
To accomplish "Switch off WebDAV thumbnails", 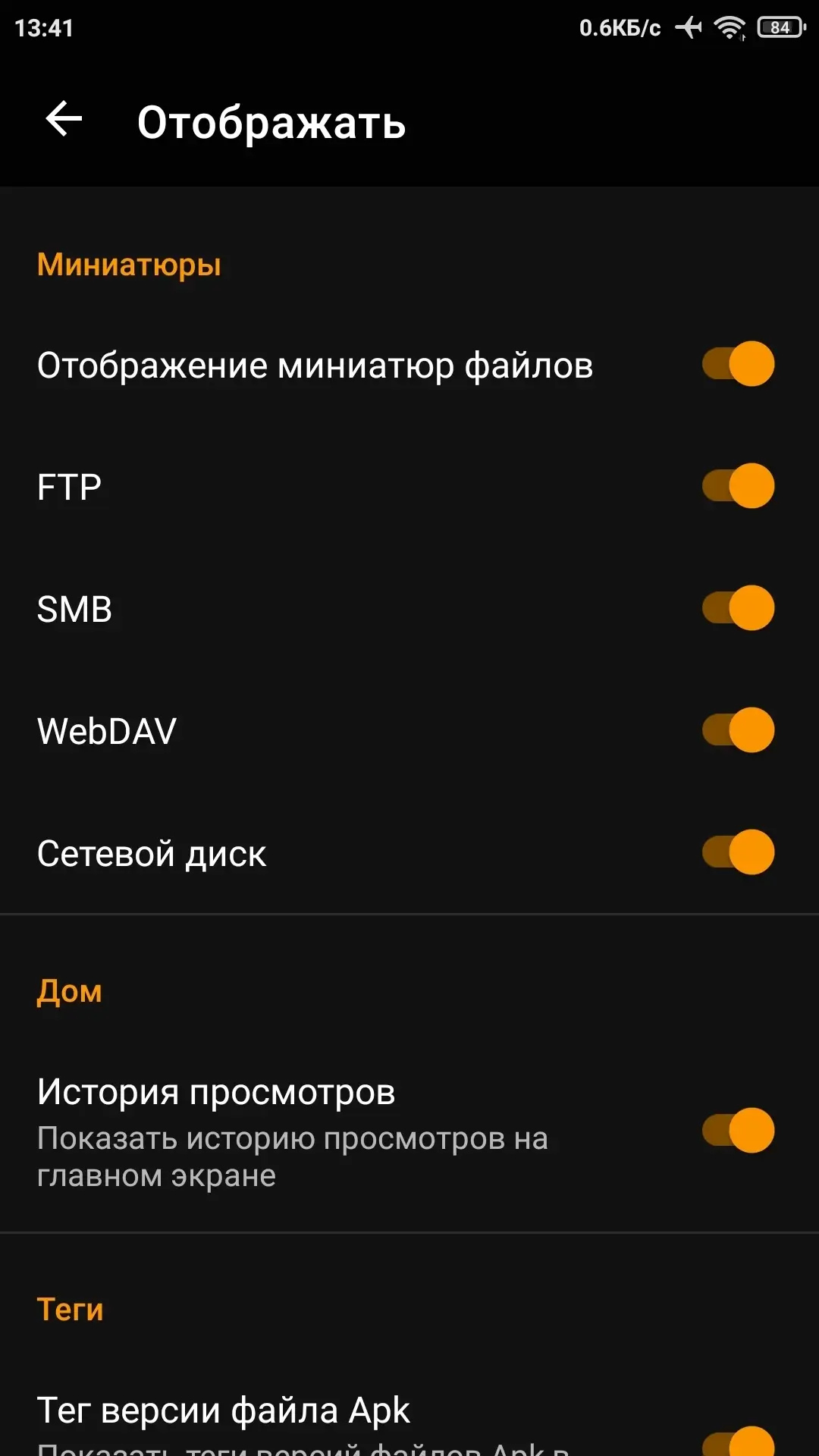I will [738, 730].
